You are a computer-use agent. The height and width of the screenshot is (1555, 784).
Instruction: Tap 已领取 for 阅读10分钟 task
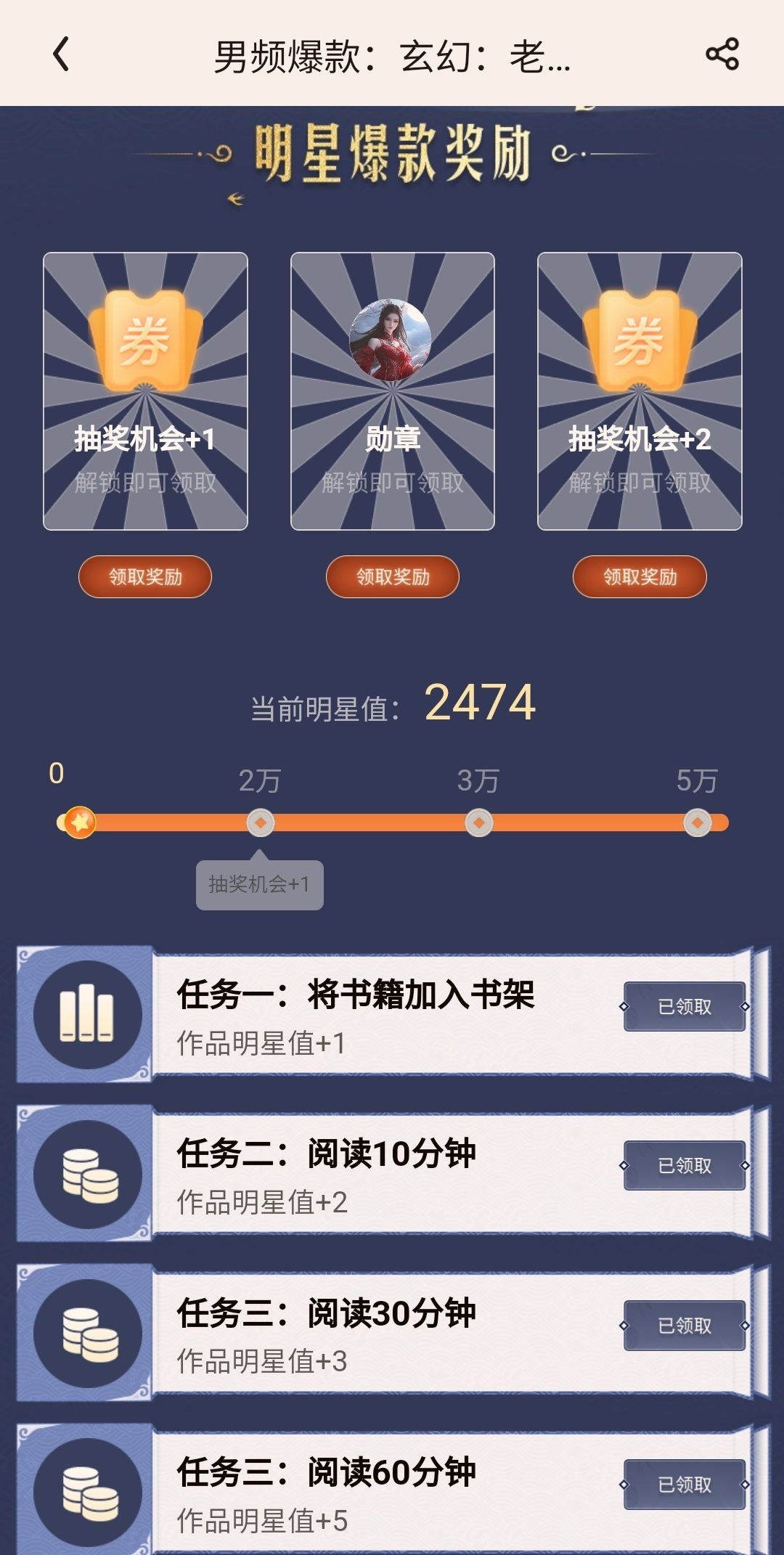(685, 1166)
